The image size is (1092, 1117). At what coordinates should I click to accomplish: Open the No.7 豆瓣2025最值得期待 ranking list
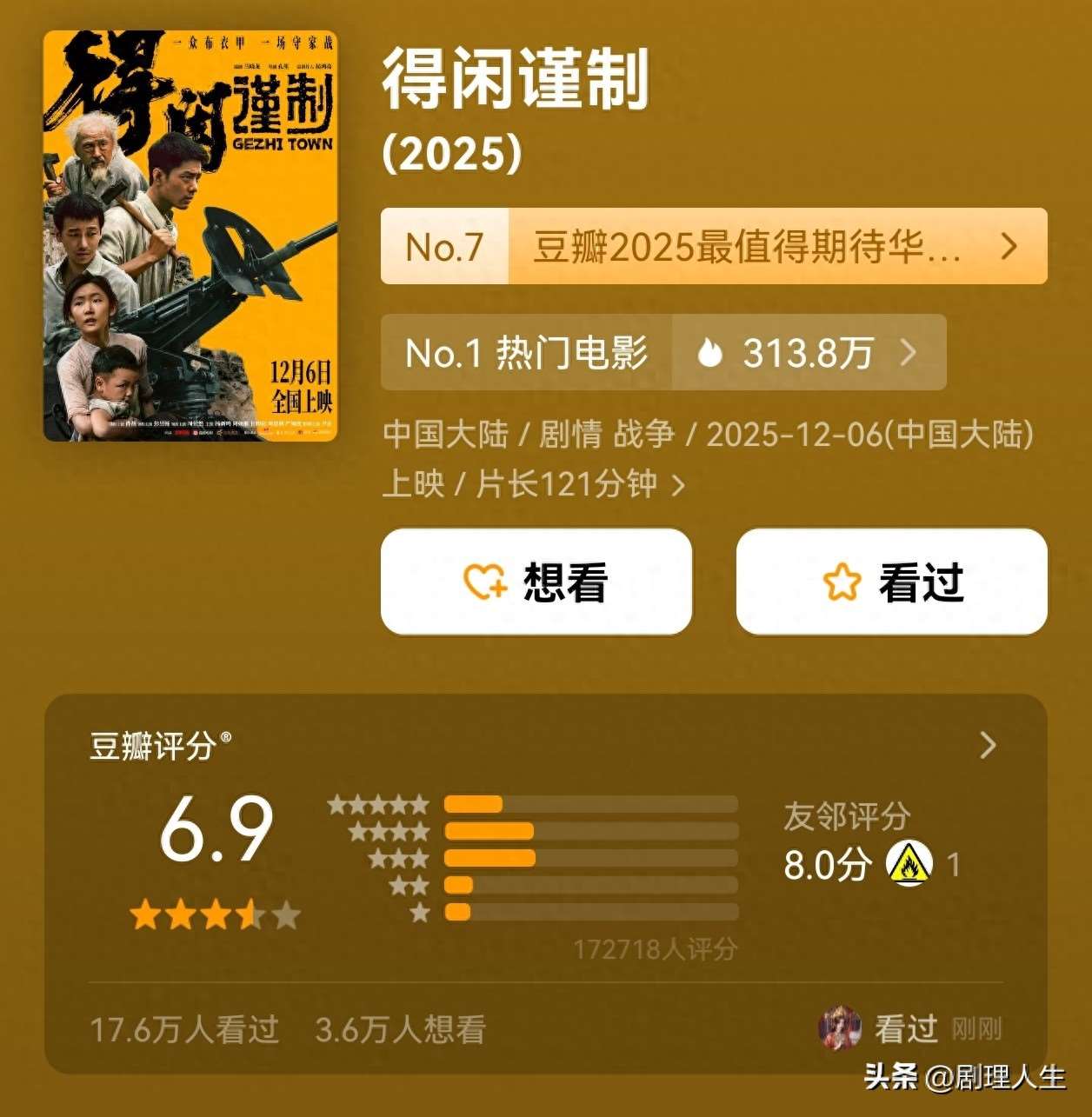click(x=714, y=246)
